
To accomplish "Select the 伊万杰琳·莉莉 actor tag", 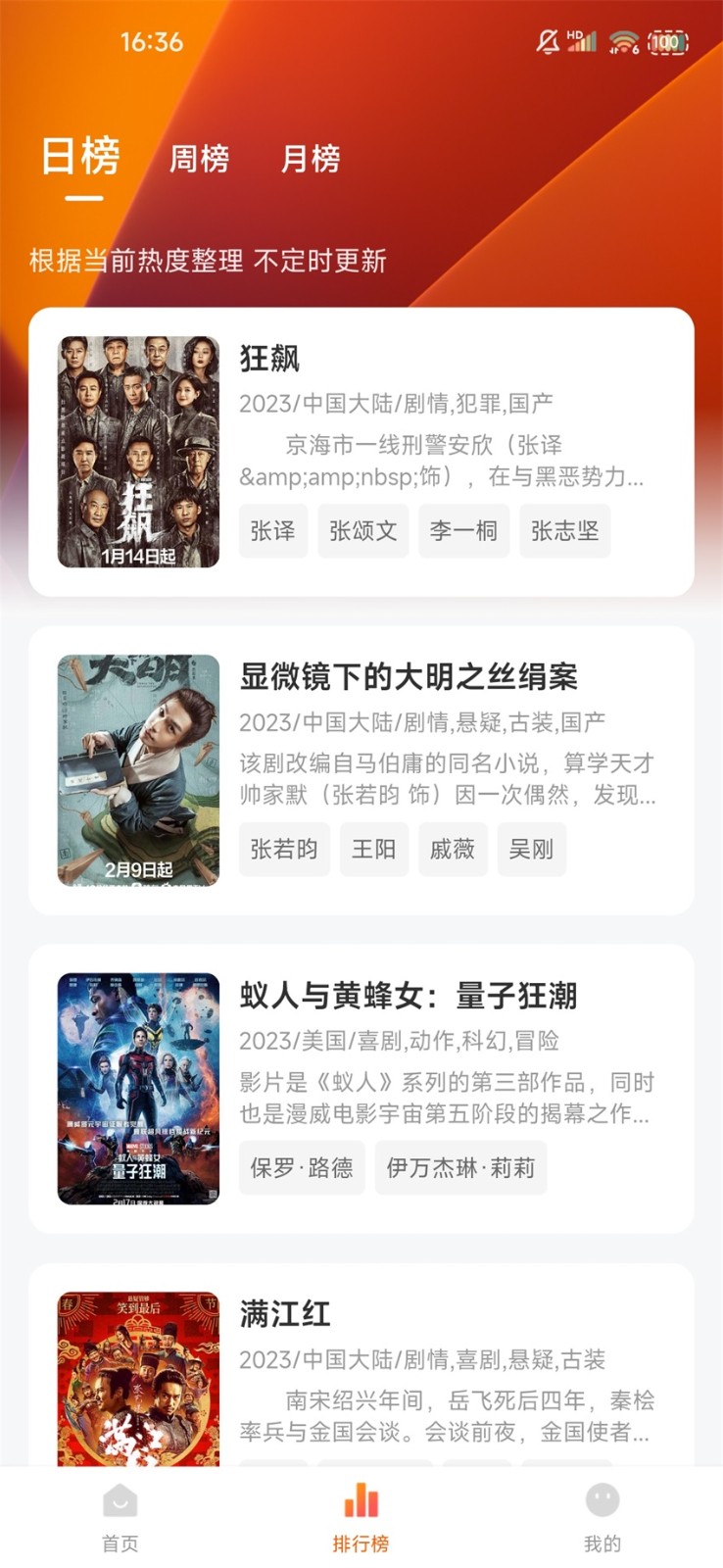I will point(459,1167).
